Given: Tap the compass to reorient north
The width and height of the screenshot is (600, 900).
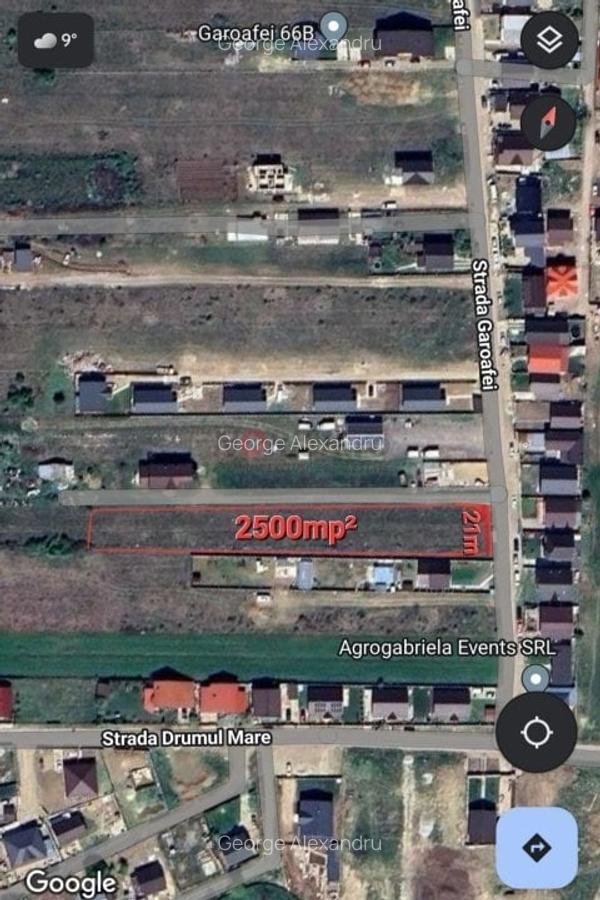Looking at the screenshot, I should (x=548, y=122).
